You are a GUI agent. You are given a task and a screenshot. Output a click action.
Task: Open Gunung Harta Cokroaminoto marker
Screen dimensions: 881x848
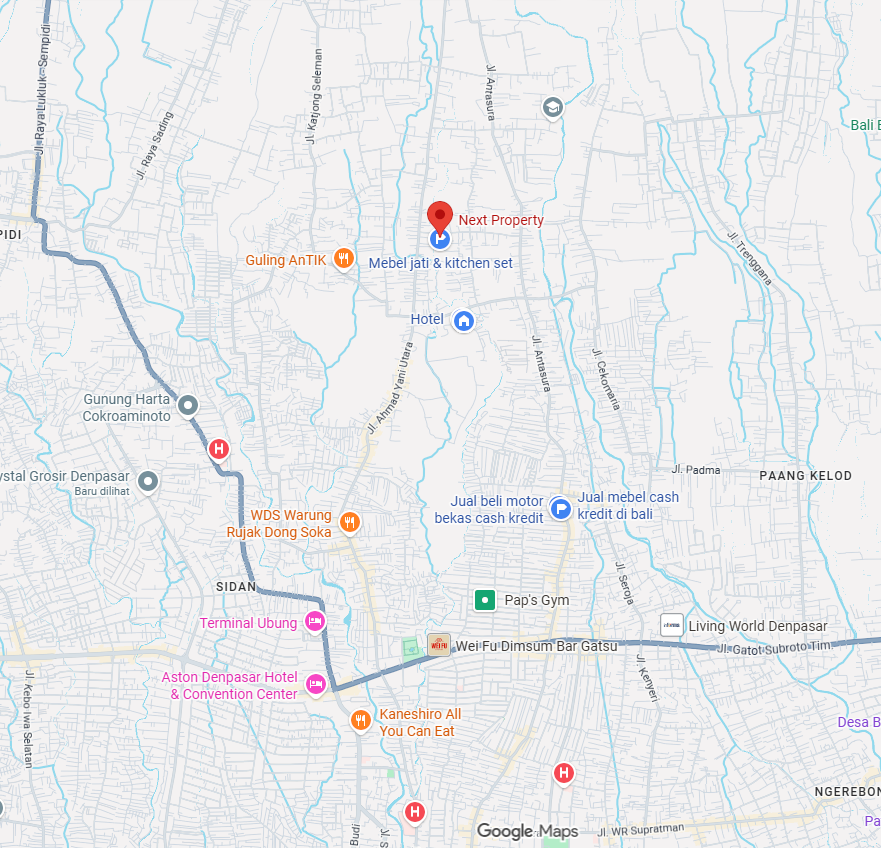[x=188, y=405]
